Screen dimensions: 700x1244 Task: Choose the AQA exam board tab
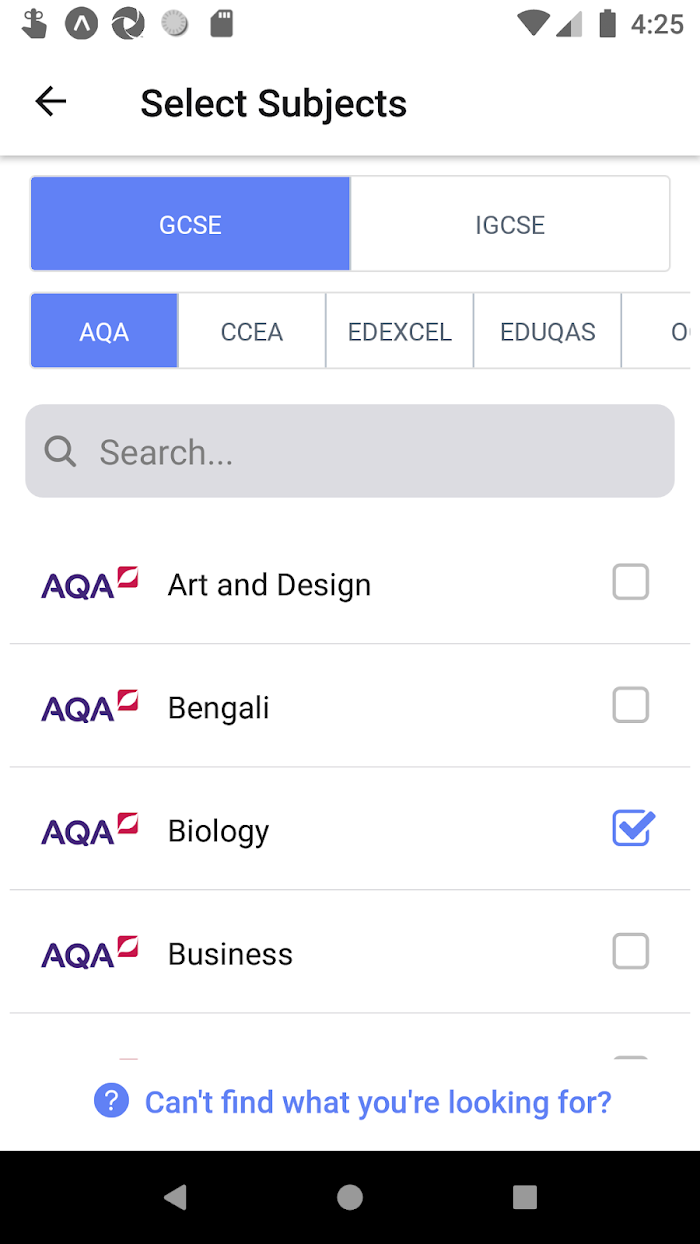(104, 331)
